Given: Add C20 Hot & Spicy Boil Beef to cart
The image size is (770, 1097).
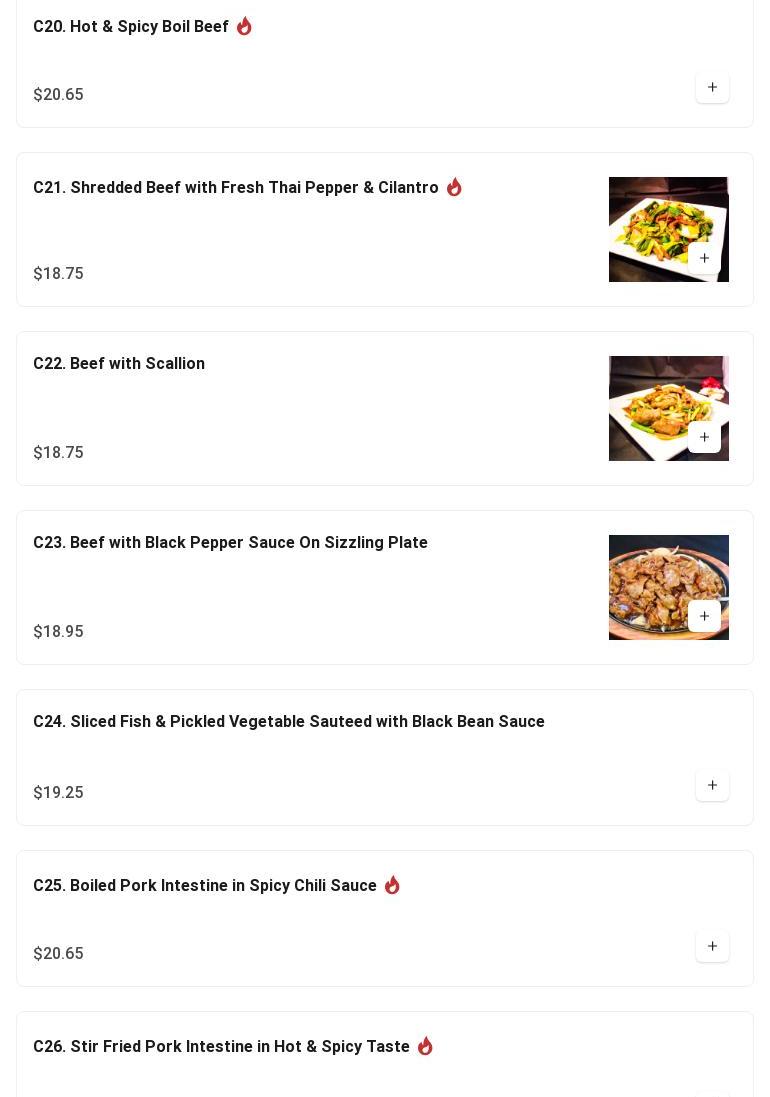Looking at the screenshot, I should coord(712,88).
